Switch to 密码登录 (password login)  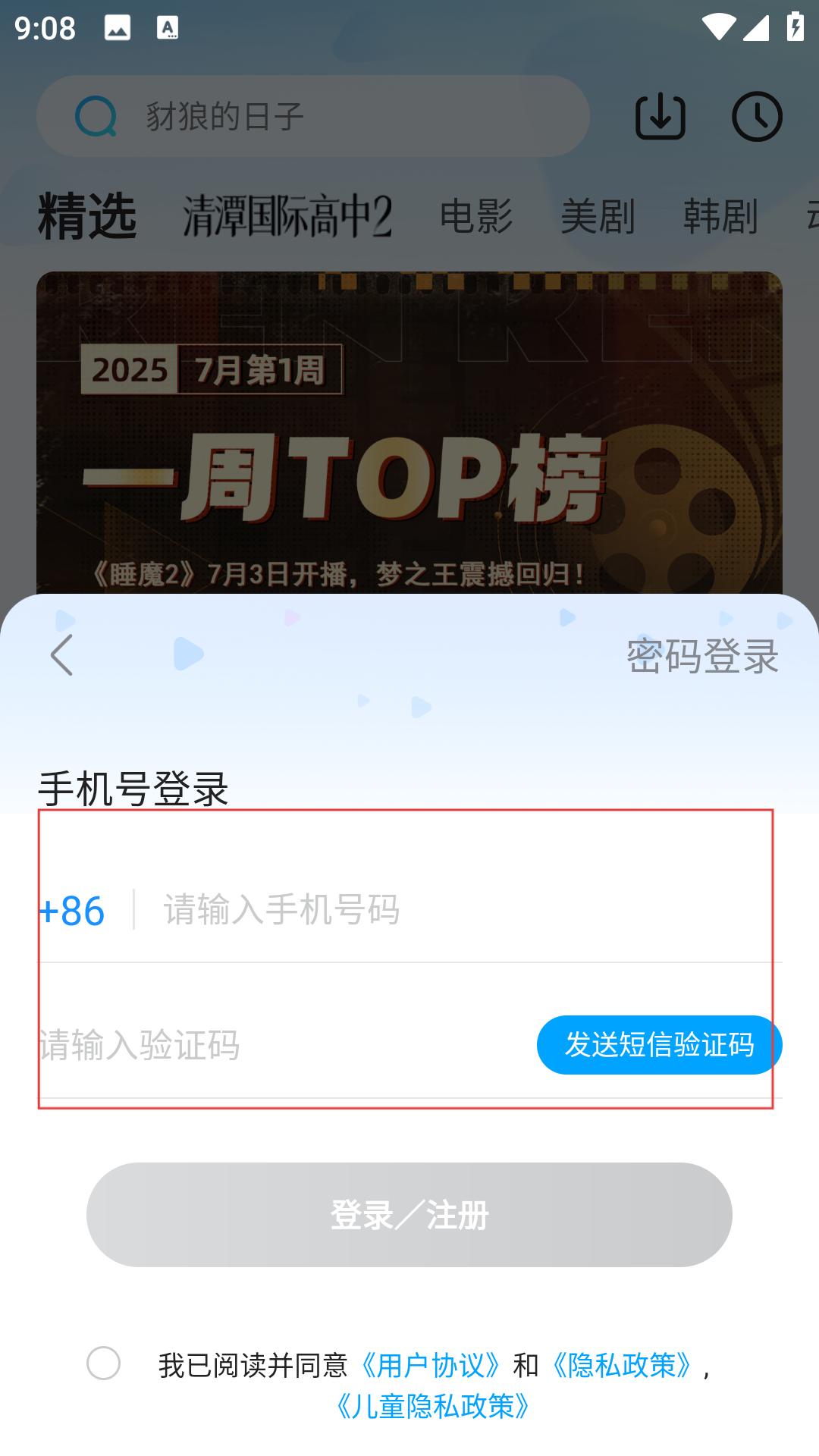(702, 656)
